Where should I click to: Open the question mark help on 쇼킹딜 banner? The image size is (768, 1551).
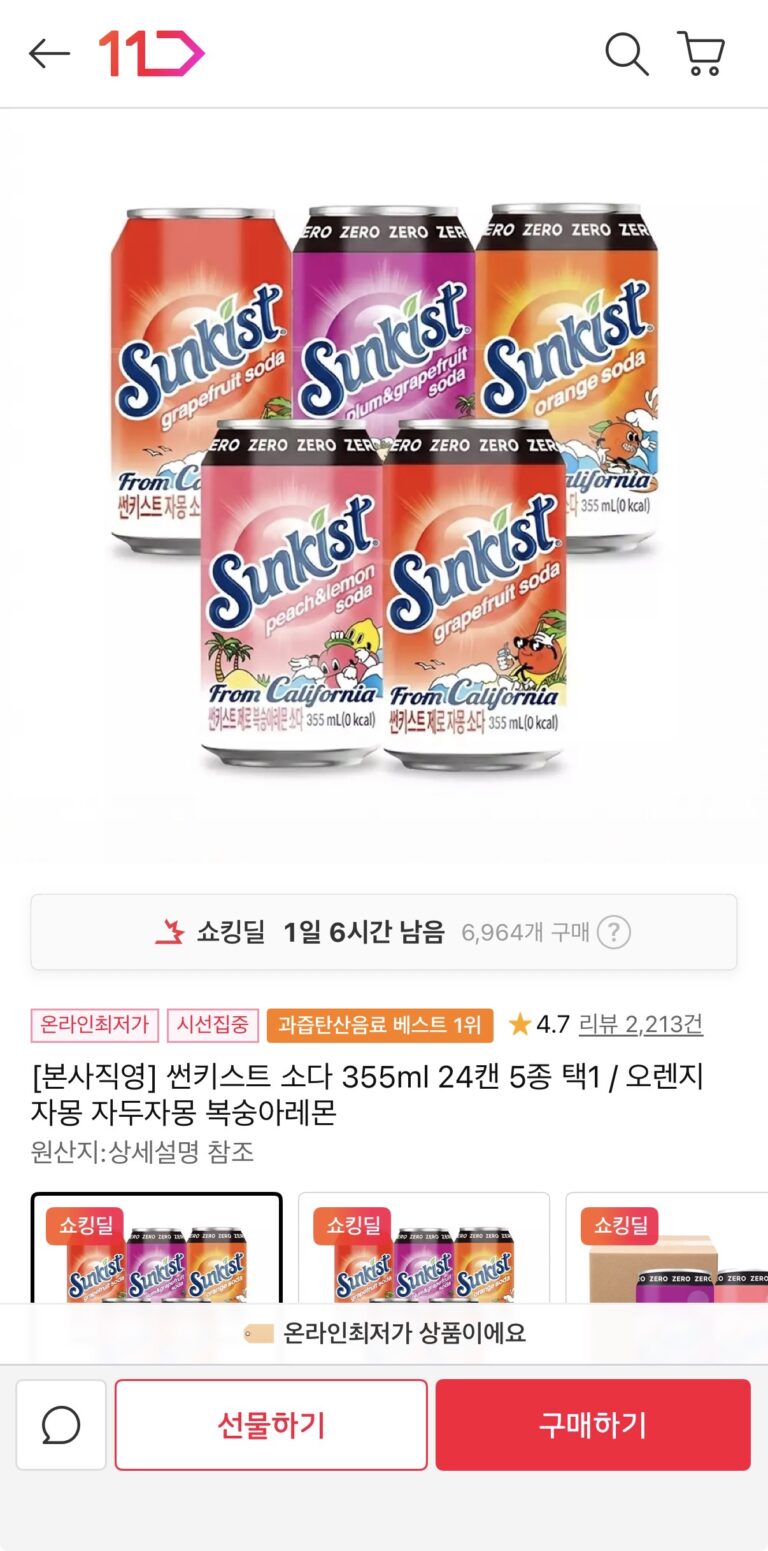613,933
